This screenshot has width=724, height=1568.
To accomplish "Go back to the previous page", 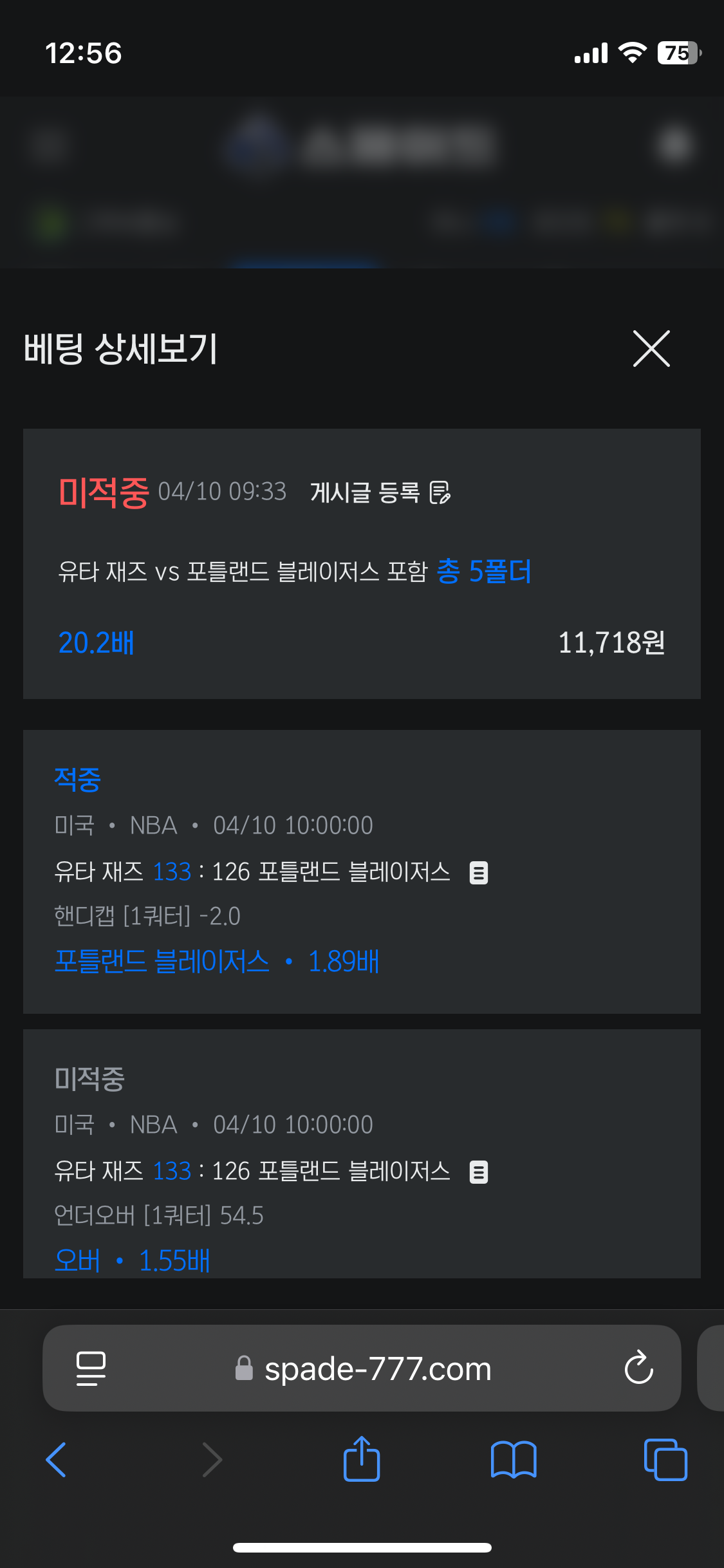I will pyautogui.click(x=56, y=1460).
